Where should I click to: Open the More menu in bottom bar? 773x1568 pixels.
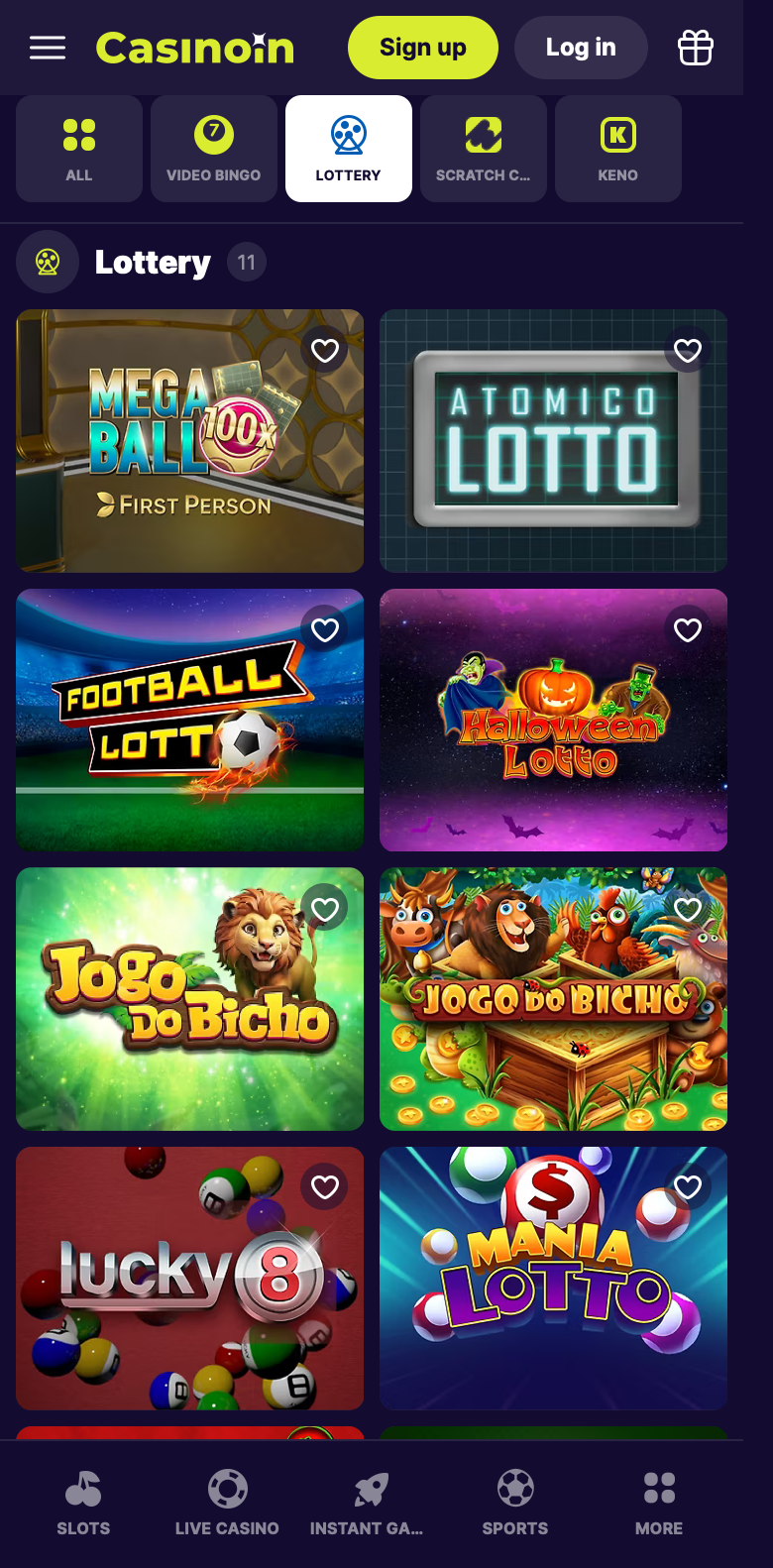[x=659, y=1504]
